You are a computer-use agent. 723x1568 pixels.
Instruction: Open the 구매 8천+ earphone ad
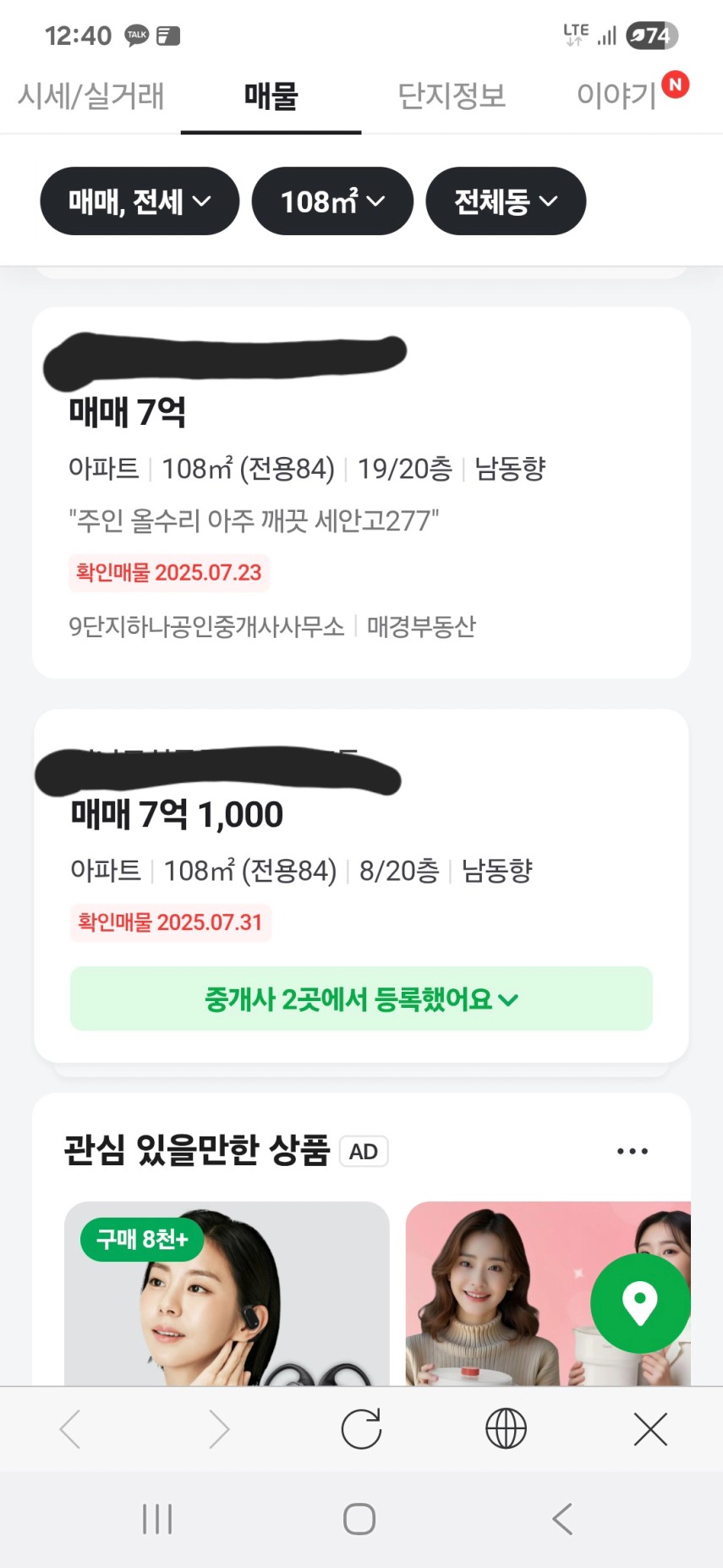(227, 1293)
